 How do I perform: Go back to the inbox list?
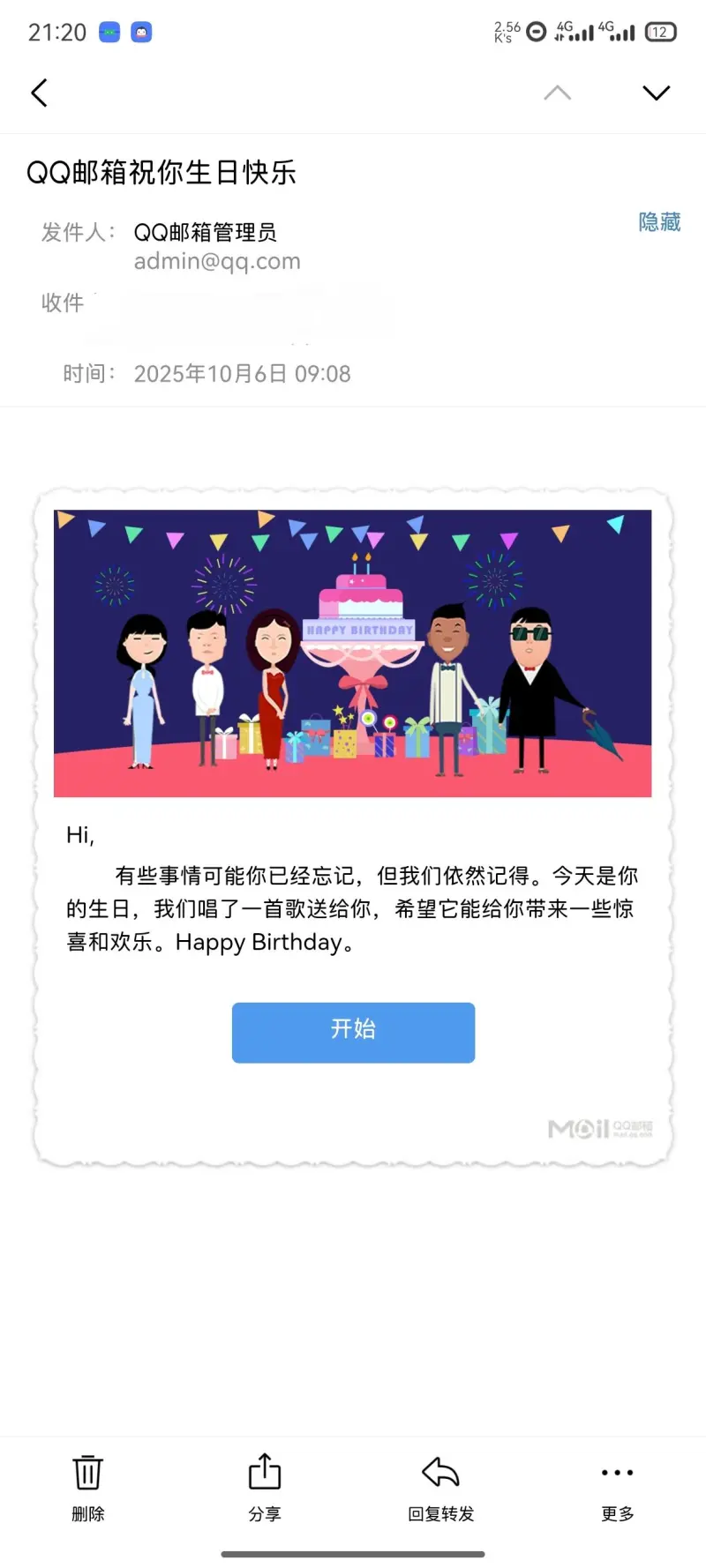click(x=39, y=93)
